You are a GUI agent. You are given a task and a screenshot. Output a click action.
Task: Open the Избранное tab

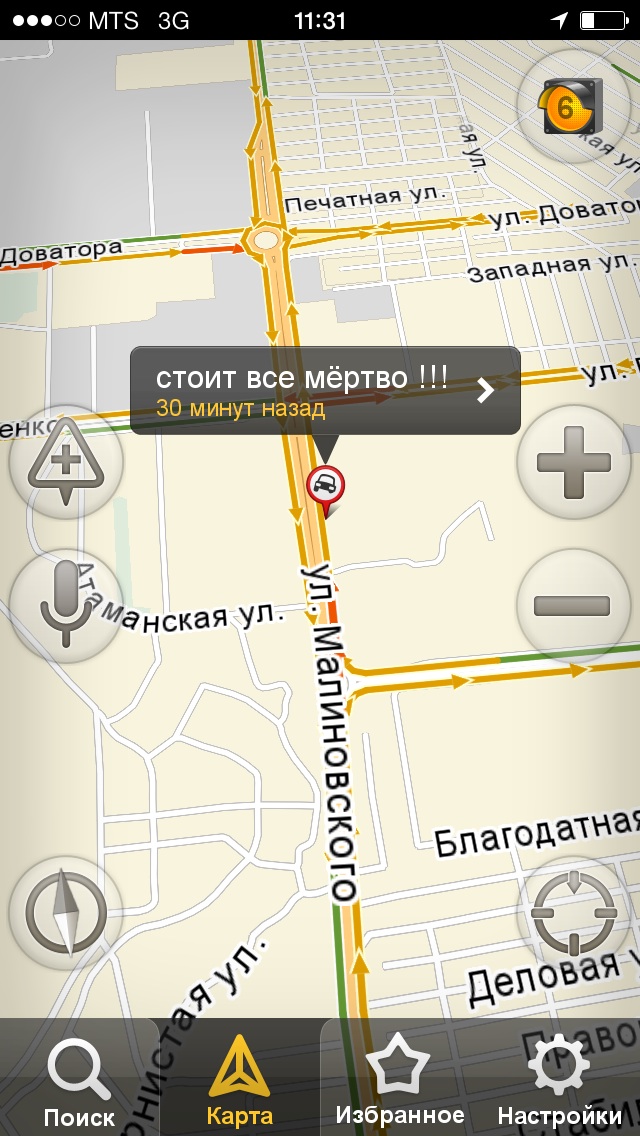coord(400,1083)
